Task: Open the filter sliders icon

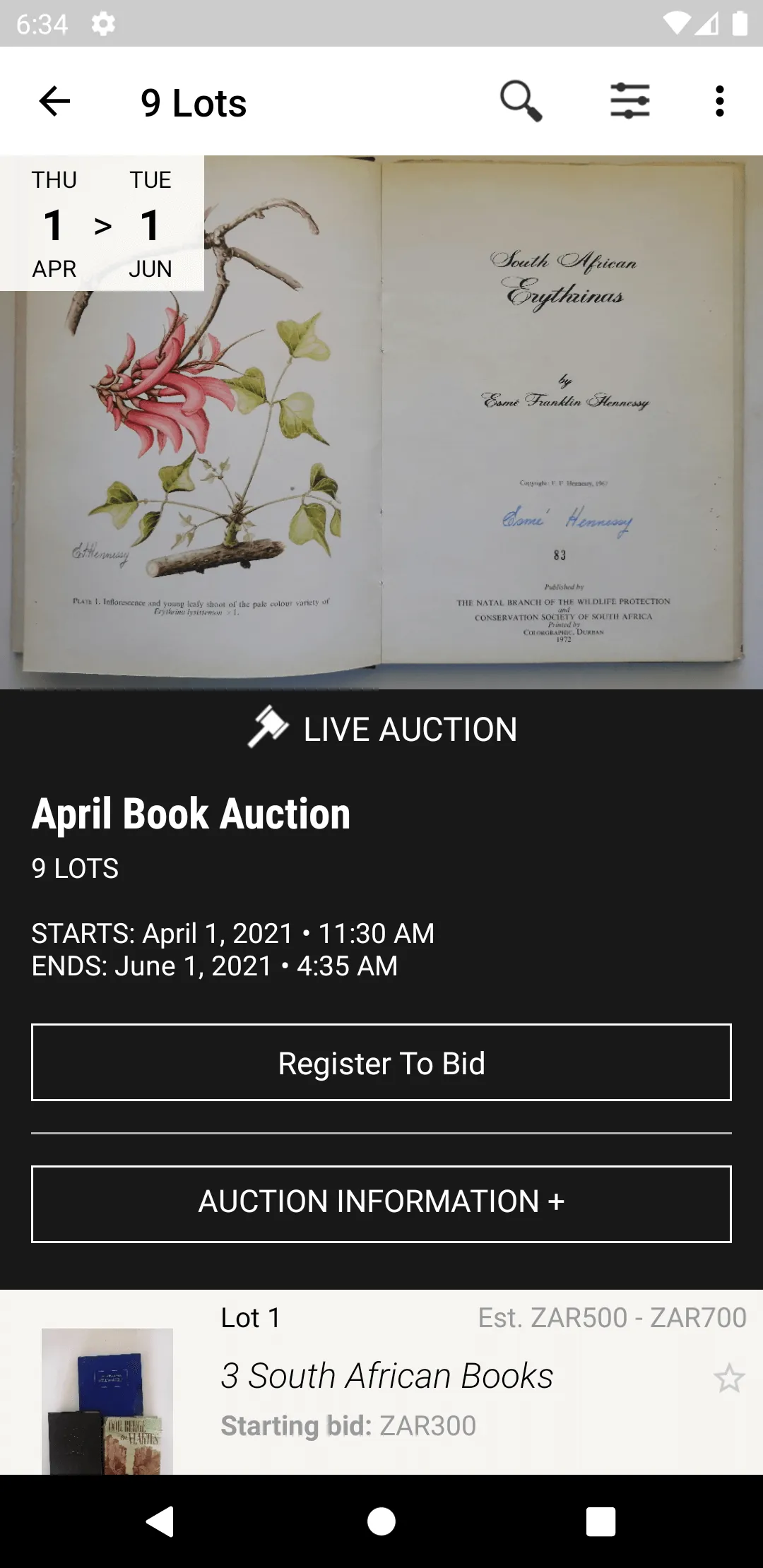Action: (x=629, y=102)
